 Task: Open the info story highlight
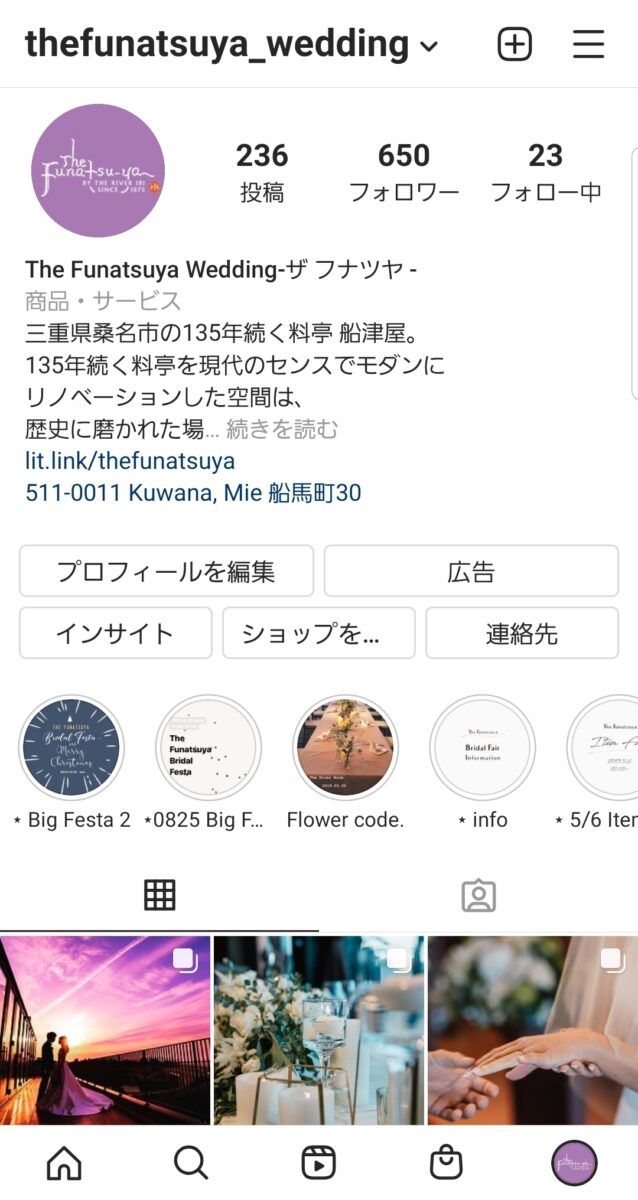(482, 748)
